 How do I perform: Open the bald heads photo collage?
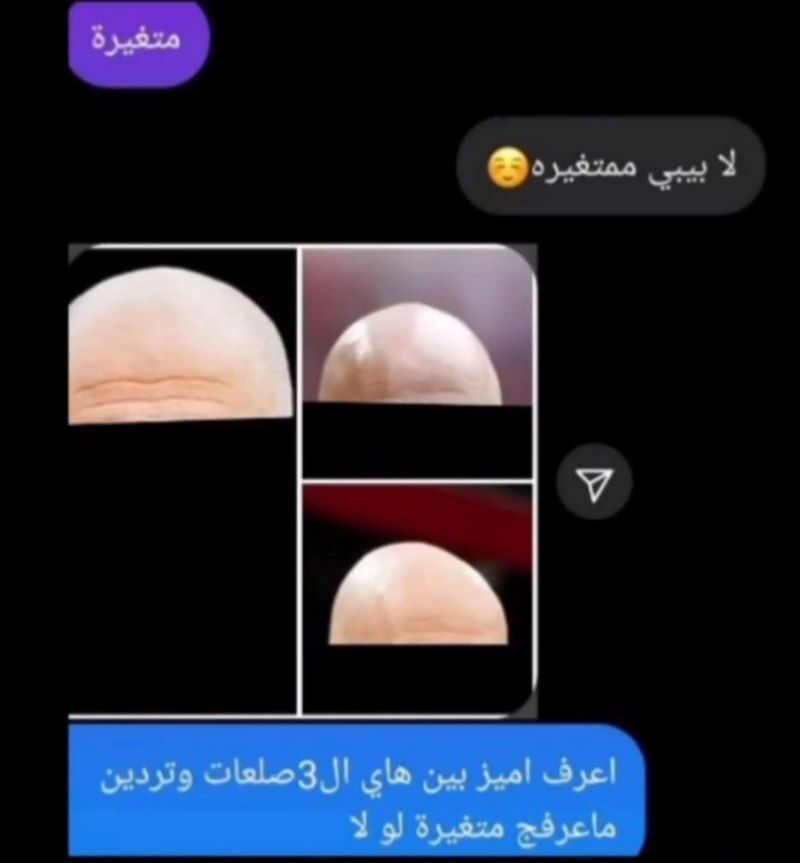300,480
